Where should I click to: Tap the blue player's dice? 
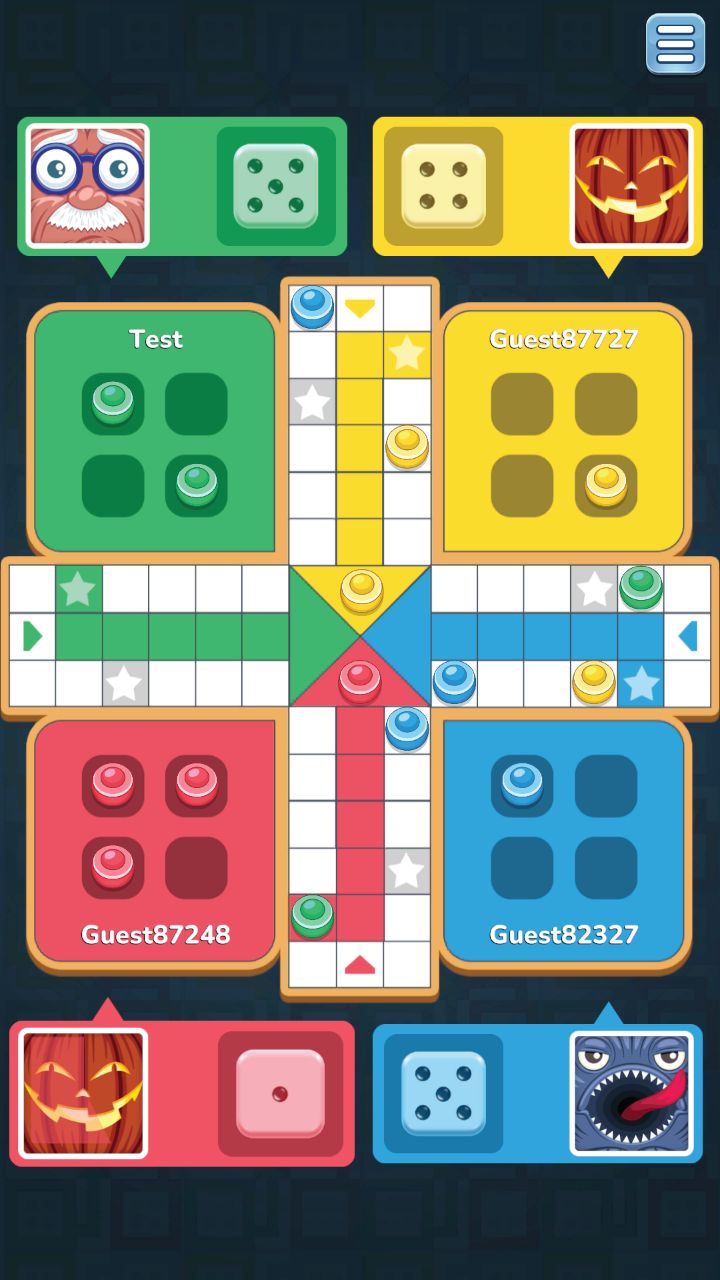point(443,1093)
